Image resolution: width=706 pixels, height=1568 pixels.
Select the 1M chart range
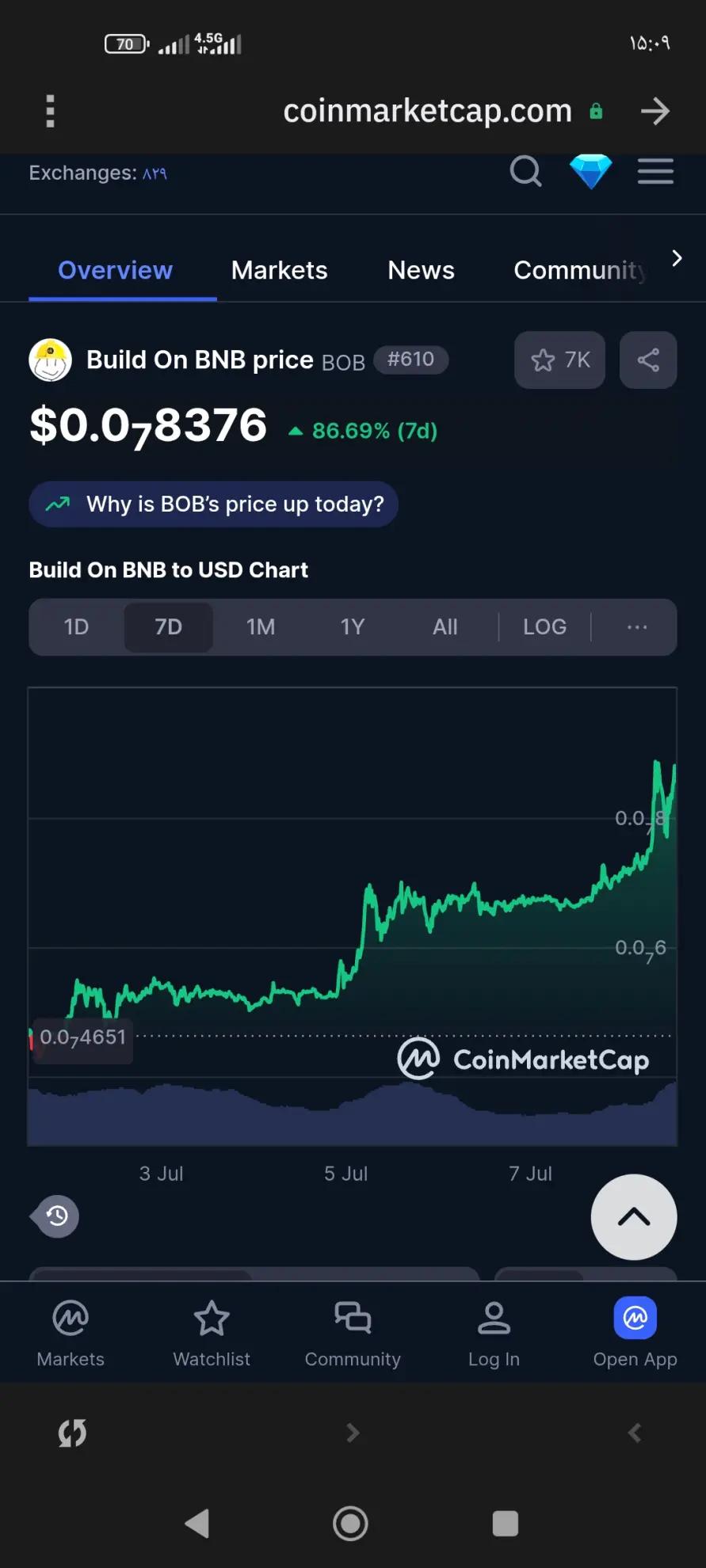coord(261,627)
